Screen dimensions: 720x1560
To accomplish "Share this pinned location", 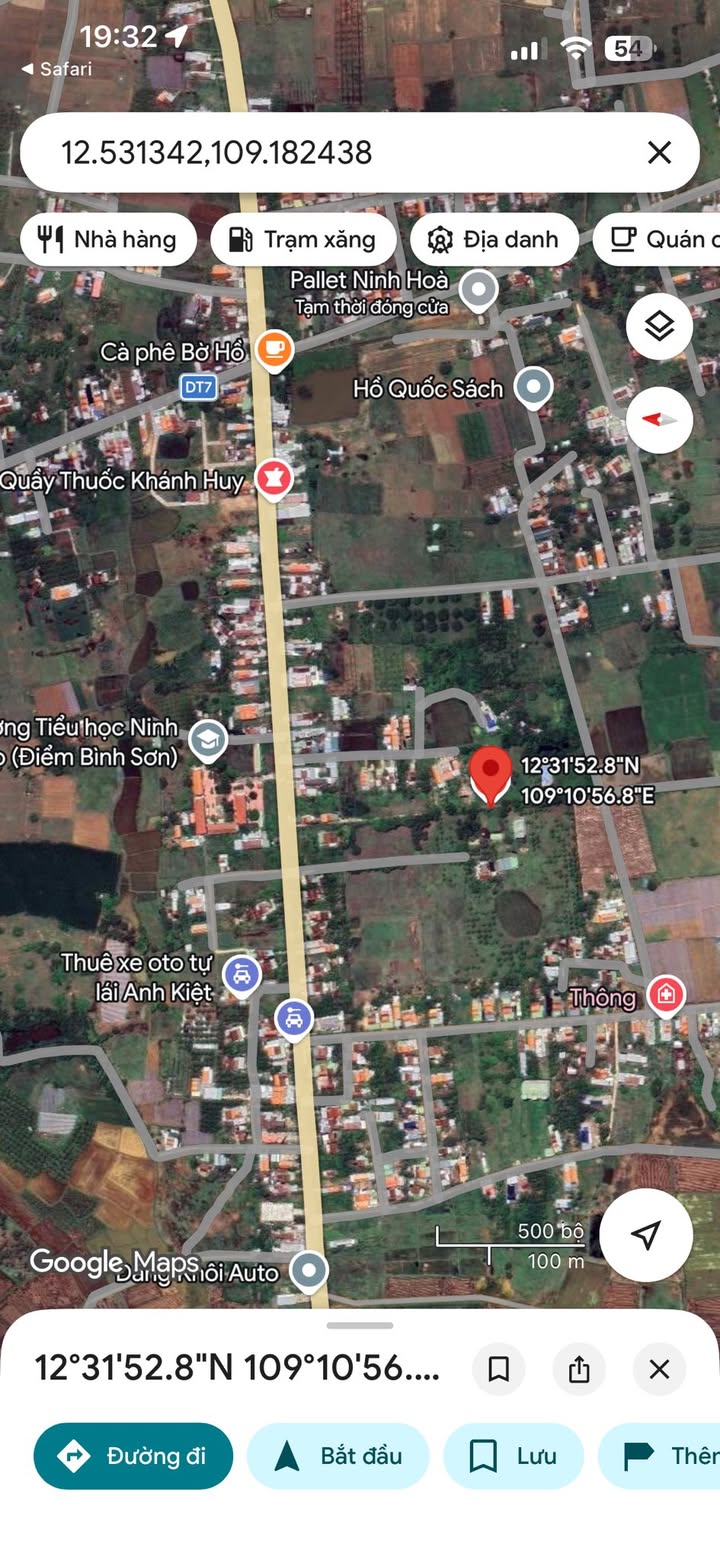I will coord(579,1369).
